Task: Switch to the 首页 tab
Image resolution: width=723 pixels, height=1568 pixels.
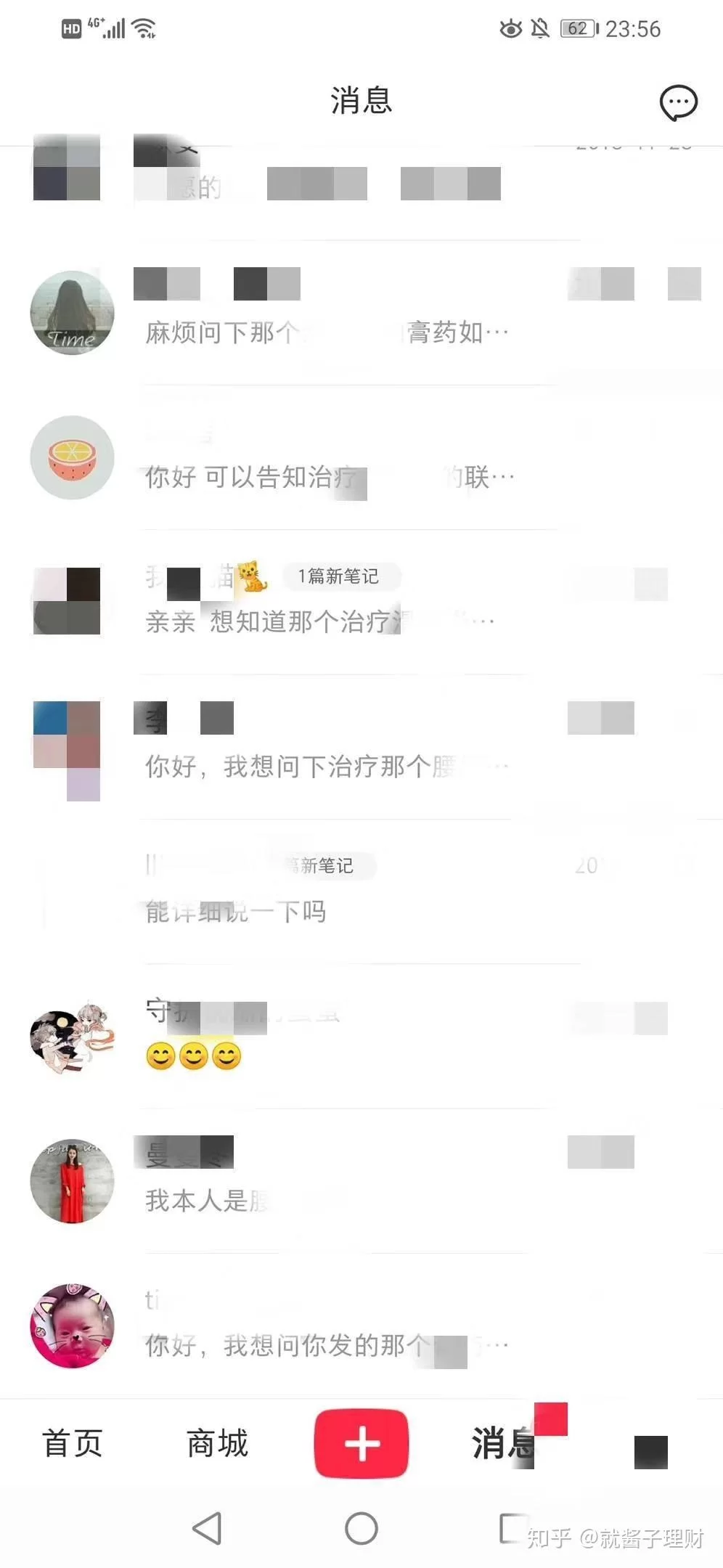Action: [x=72, y=1442]
